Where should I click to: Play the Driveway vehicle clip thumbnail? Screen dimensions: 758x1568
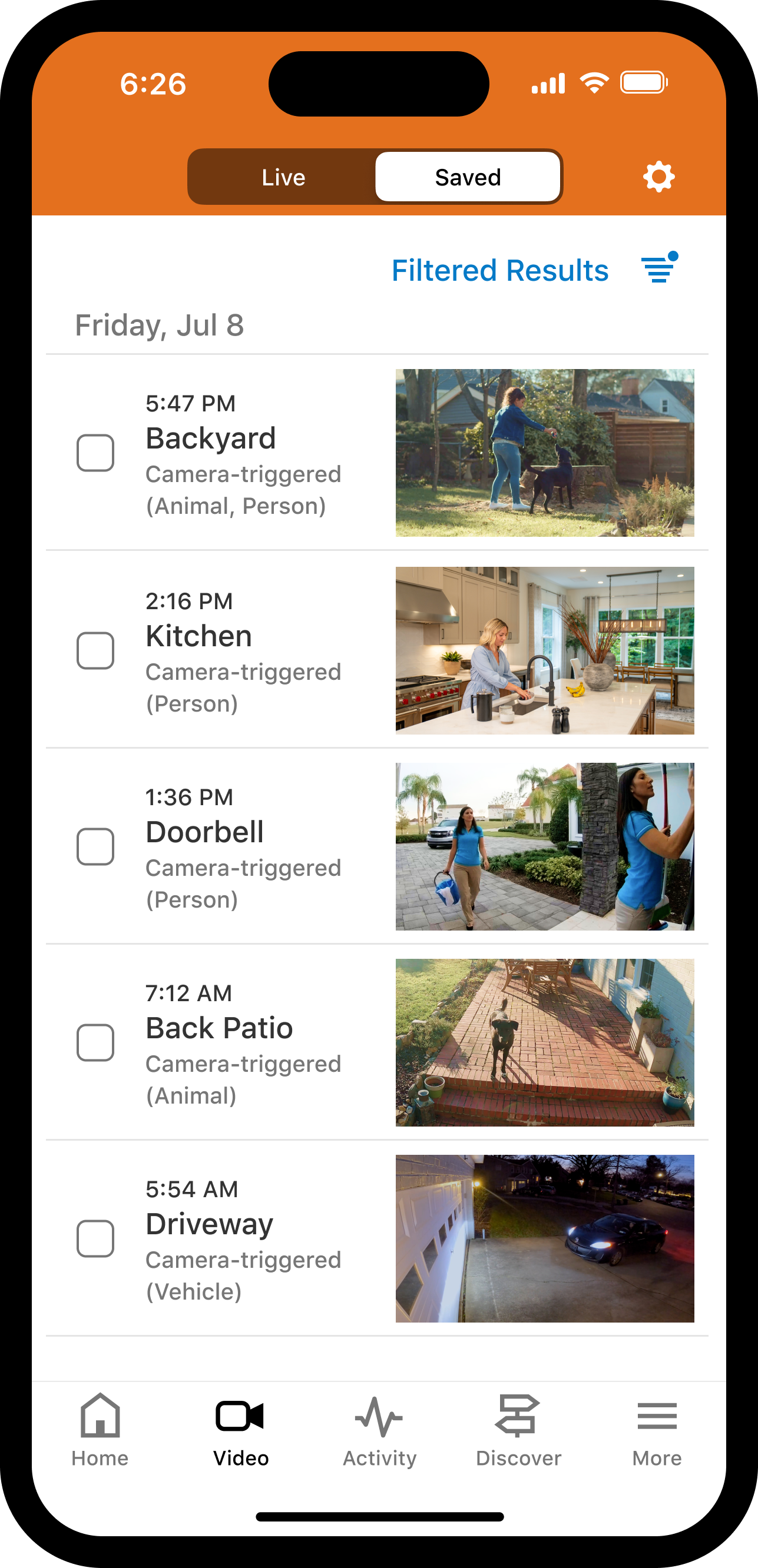tap(545, 1239)
